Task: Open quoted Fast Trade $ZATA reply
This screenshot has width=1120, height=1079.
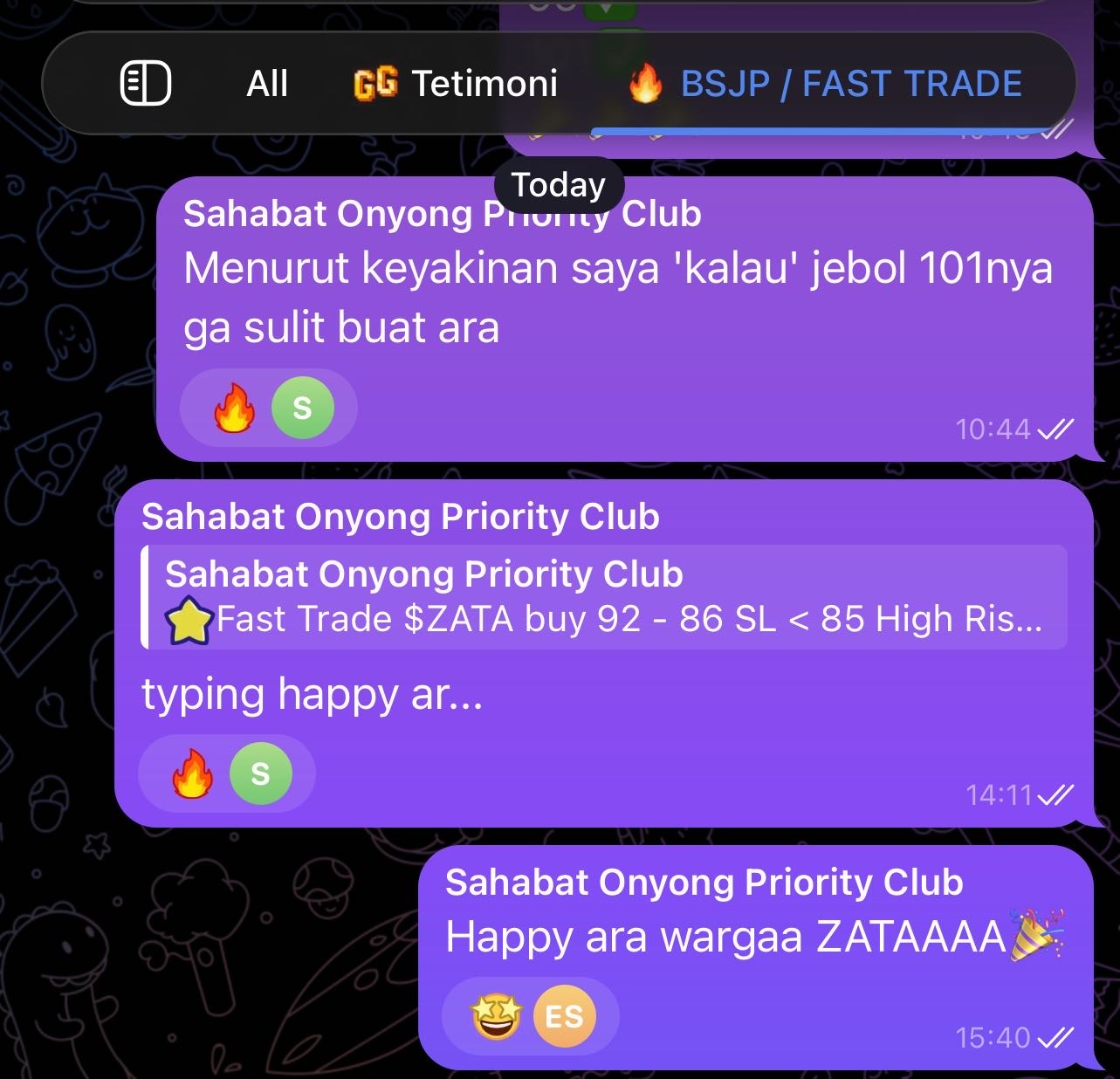Action: pyautogui.click(x=604, y=598)
